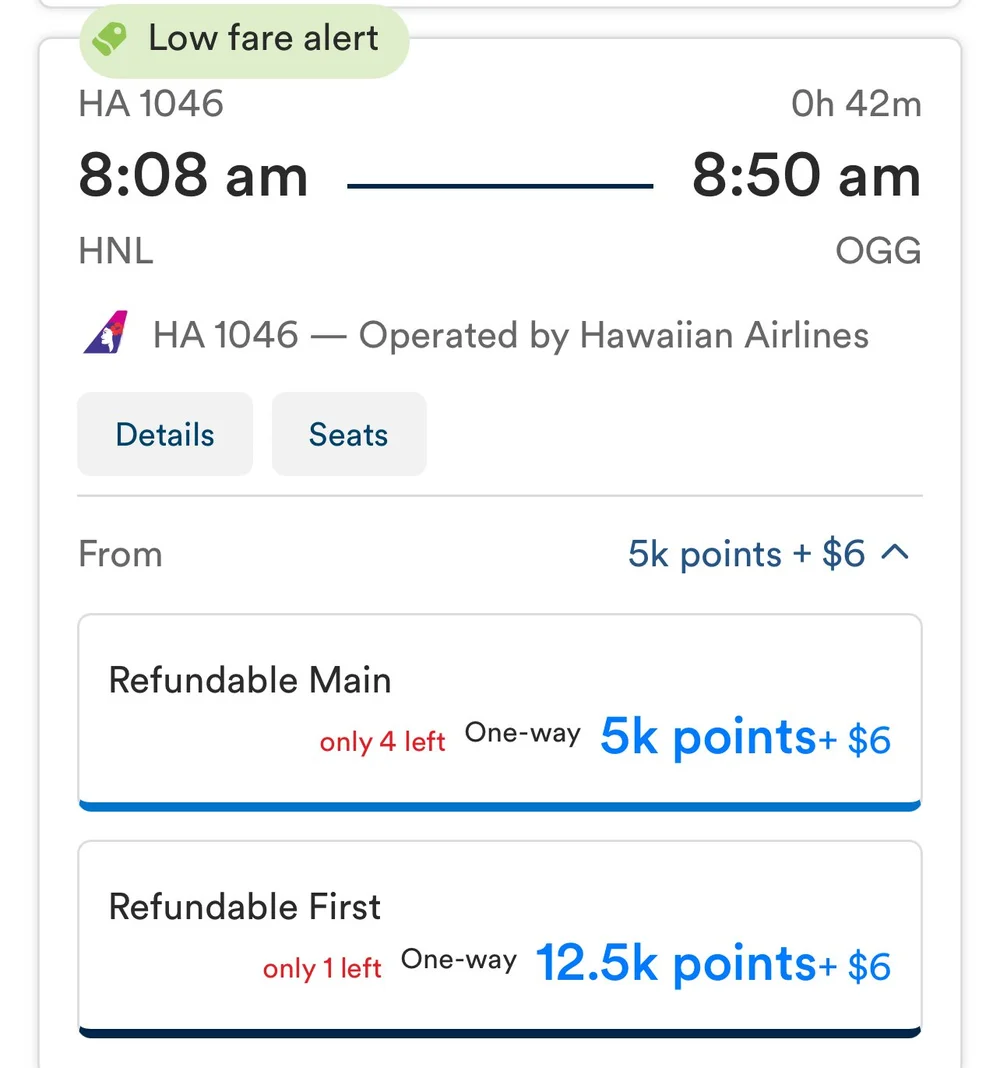Image resolution: width=1000 pixels, height=1068 pixels.
Task: Select the Refundable Main fare
Action: point(499,710)
